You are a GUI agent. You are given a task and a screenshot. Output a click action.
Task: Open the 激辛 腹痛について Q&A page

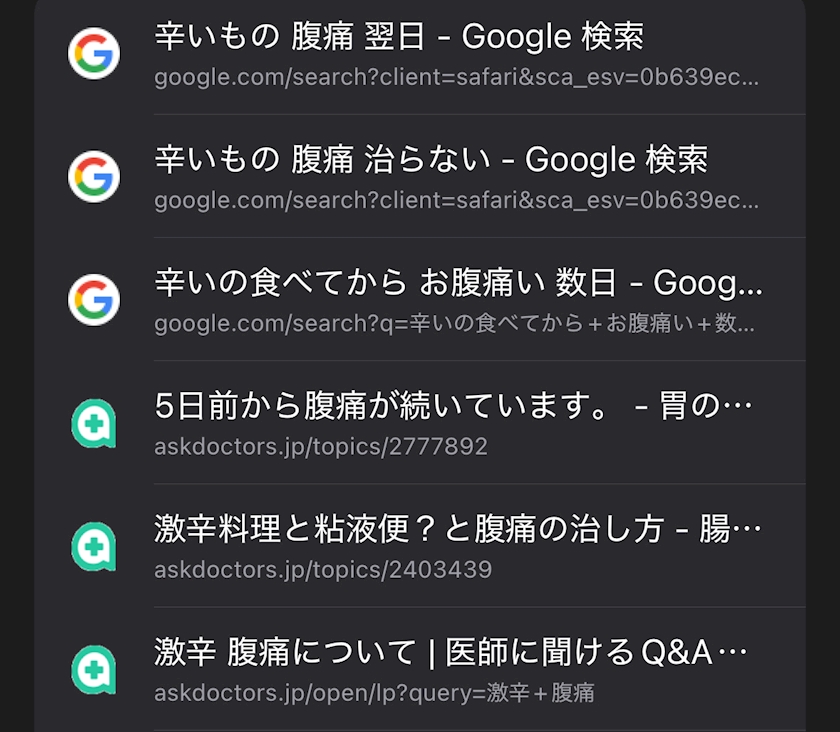tap(420, 669)
